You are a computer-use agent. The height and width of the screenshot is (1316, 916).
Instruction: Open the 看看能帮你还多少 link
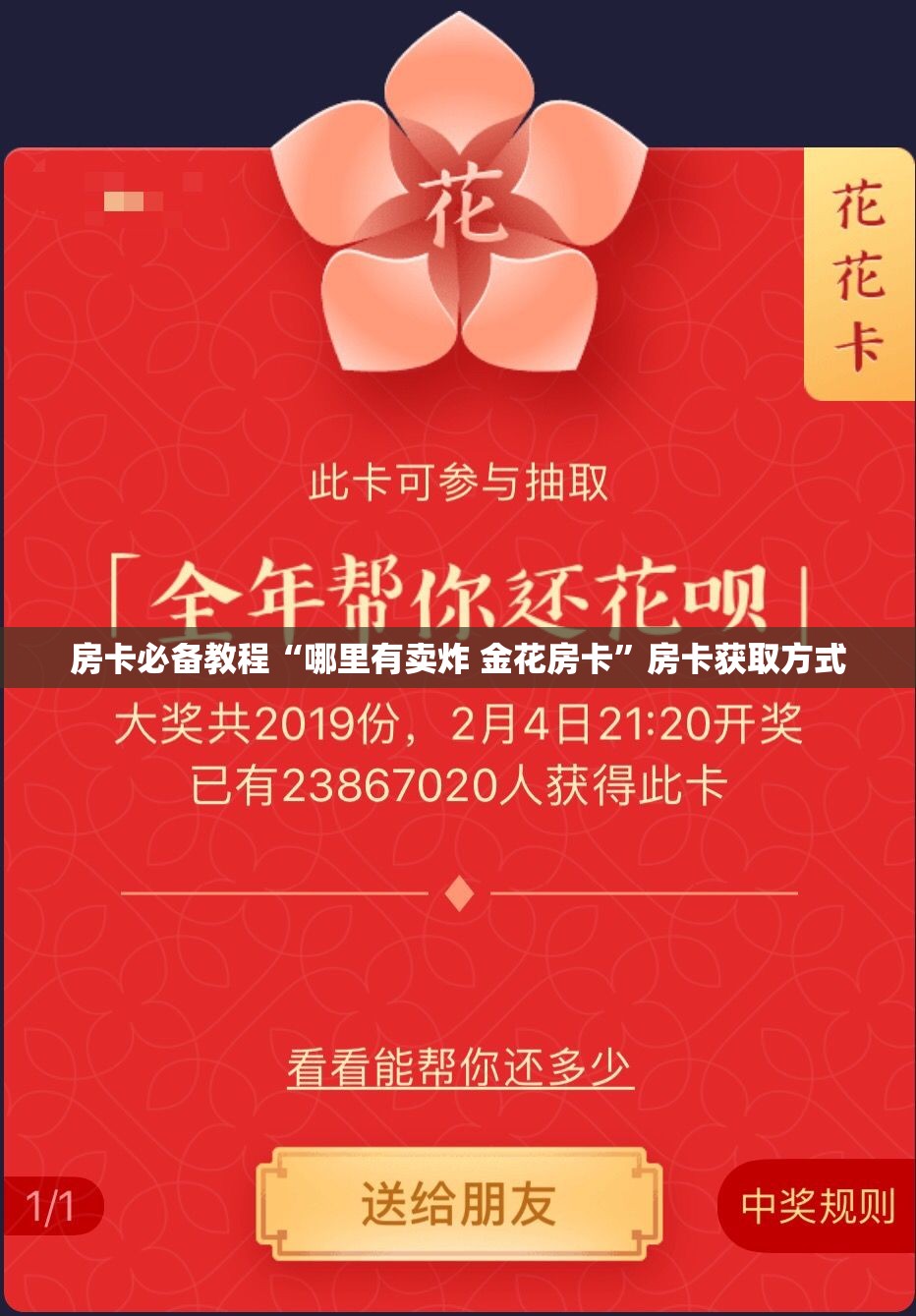[x=459, y=1067]
